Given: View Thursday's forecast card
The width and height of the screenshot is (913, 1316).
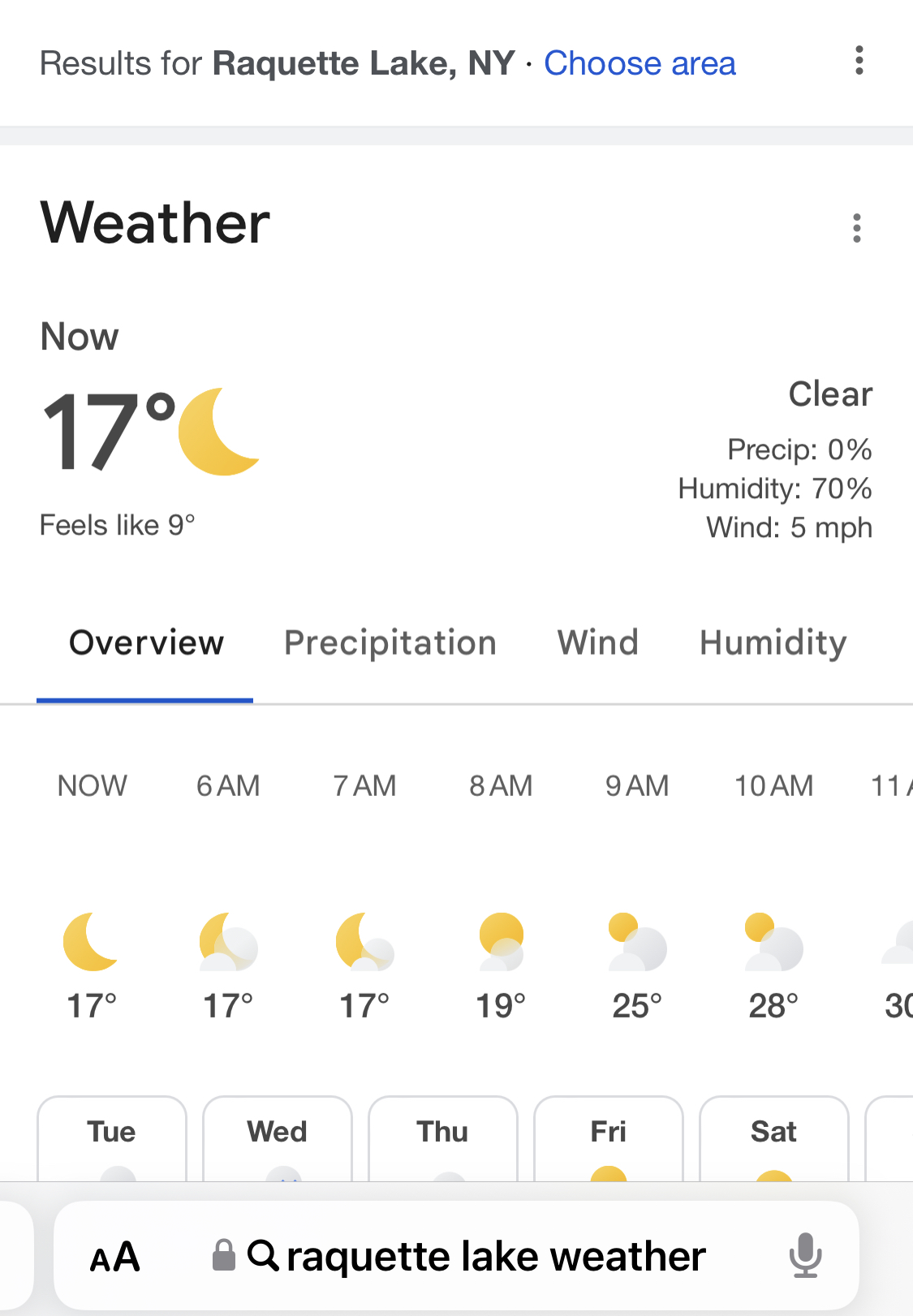Looking at the screenshot, I should pyautogui.click(x=443, y=1139).
